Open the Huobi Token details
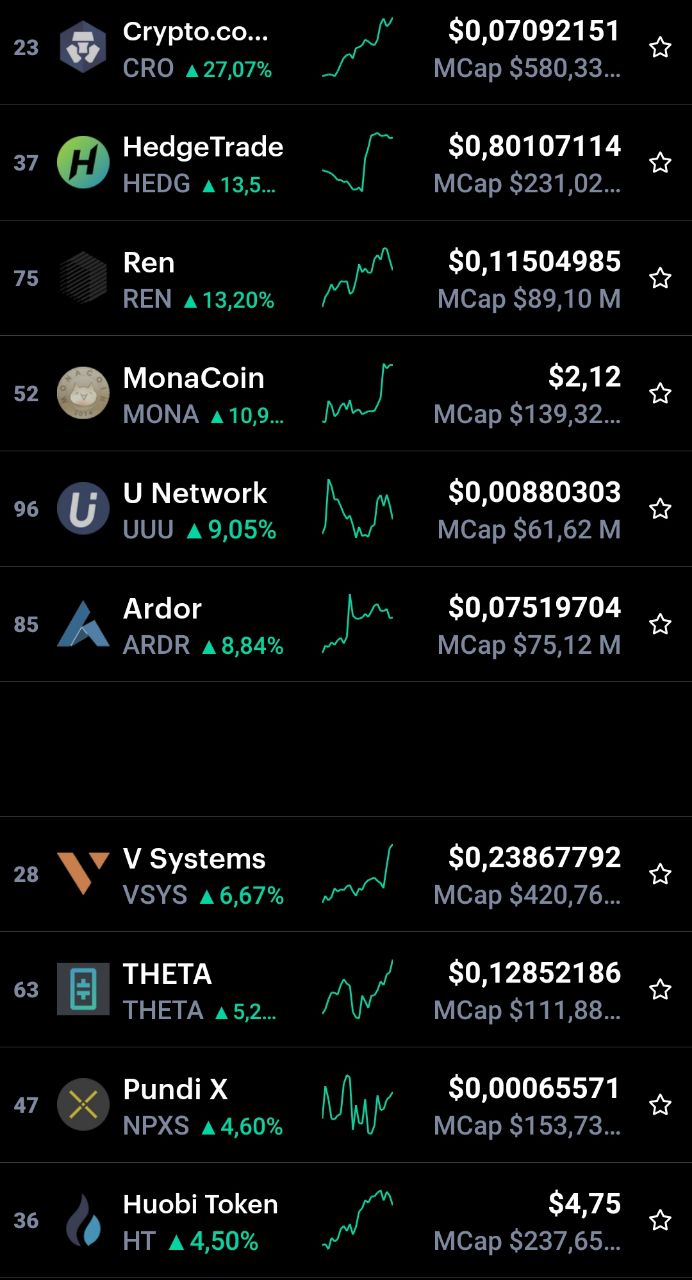Viewport: 692px width, 1280px height. (346, 1220)
